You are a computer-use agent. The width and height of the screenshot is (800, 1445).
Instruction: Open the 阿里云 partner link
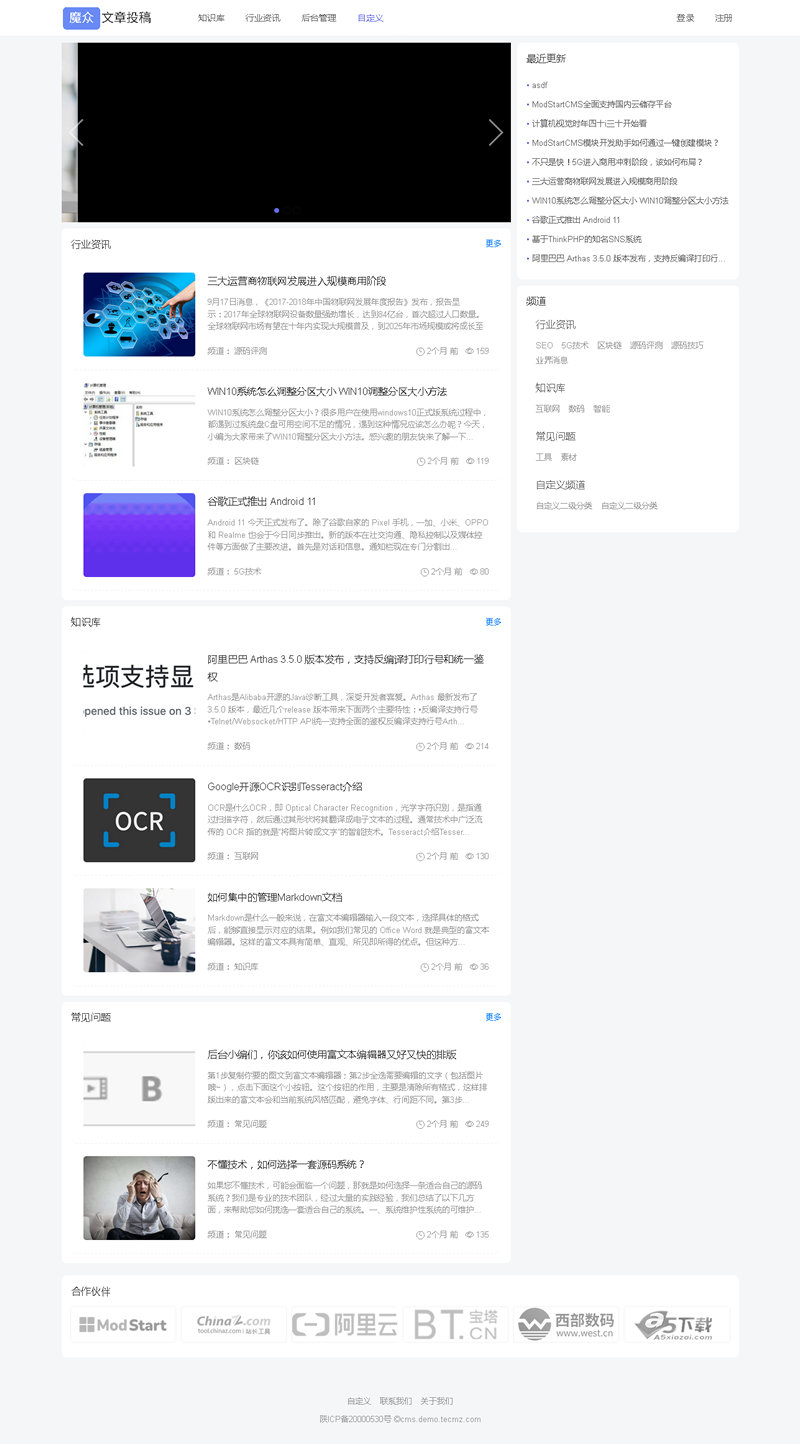coord(345,1325)
